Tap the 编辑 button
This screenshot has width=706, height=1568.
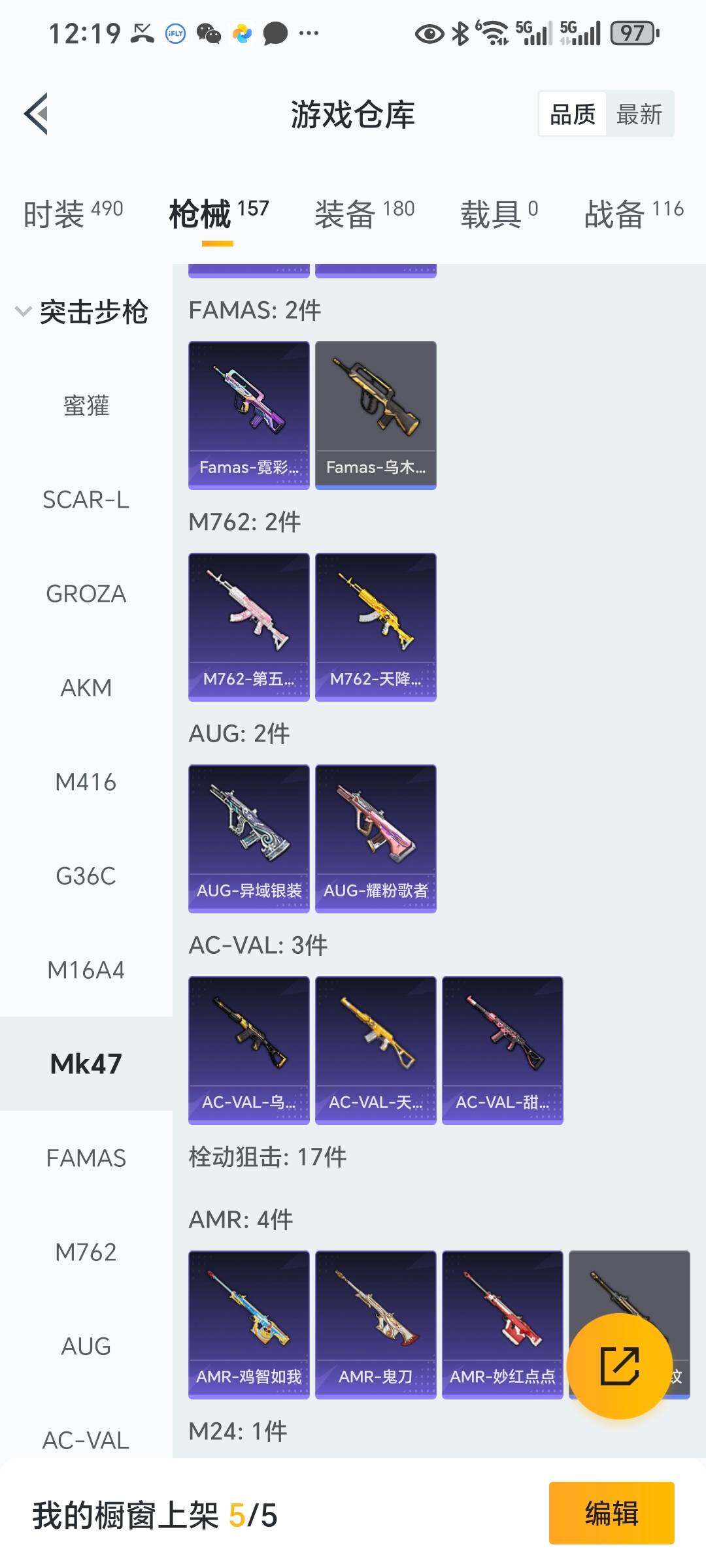coord(611,1513)
